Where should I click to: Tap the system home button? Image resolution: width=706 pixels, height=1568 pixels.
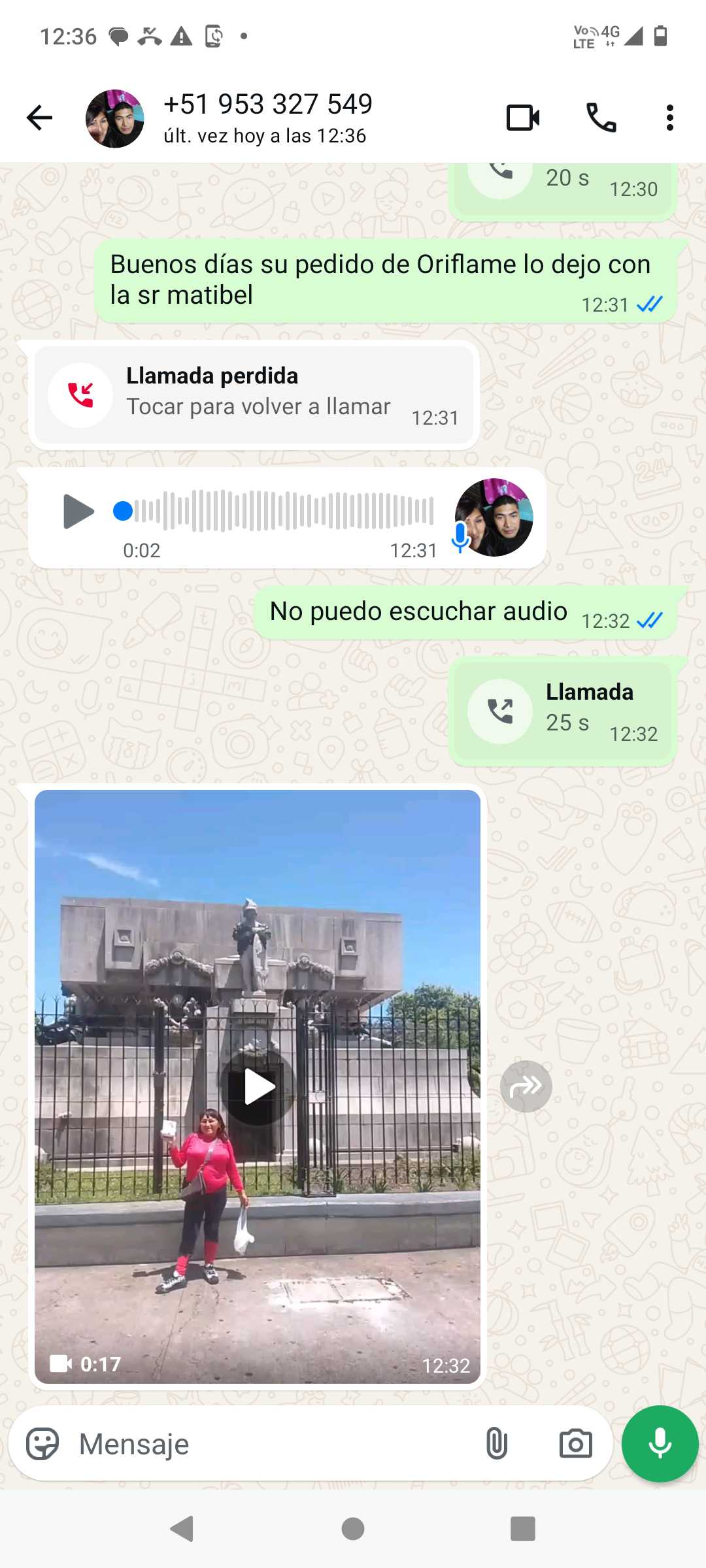(x=353, y=1529)
